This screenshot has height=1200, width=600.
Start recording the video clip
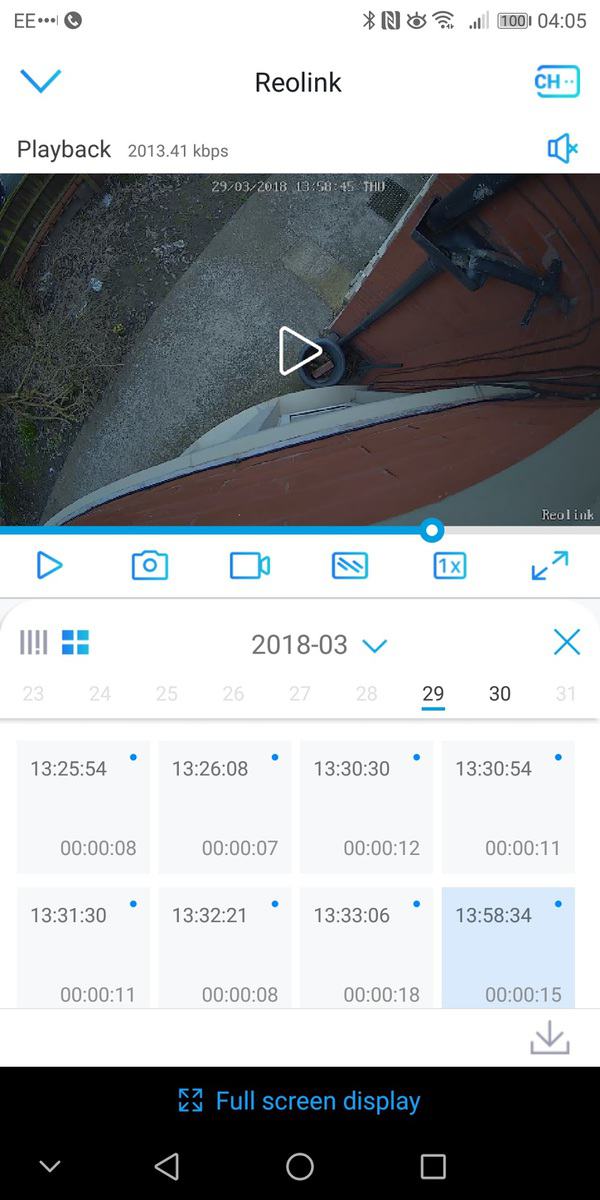coord(250,565)
